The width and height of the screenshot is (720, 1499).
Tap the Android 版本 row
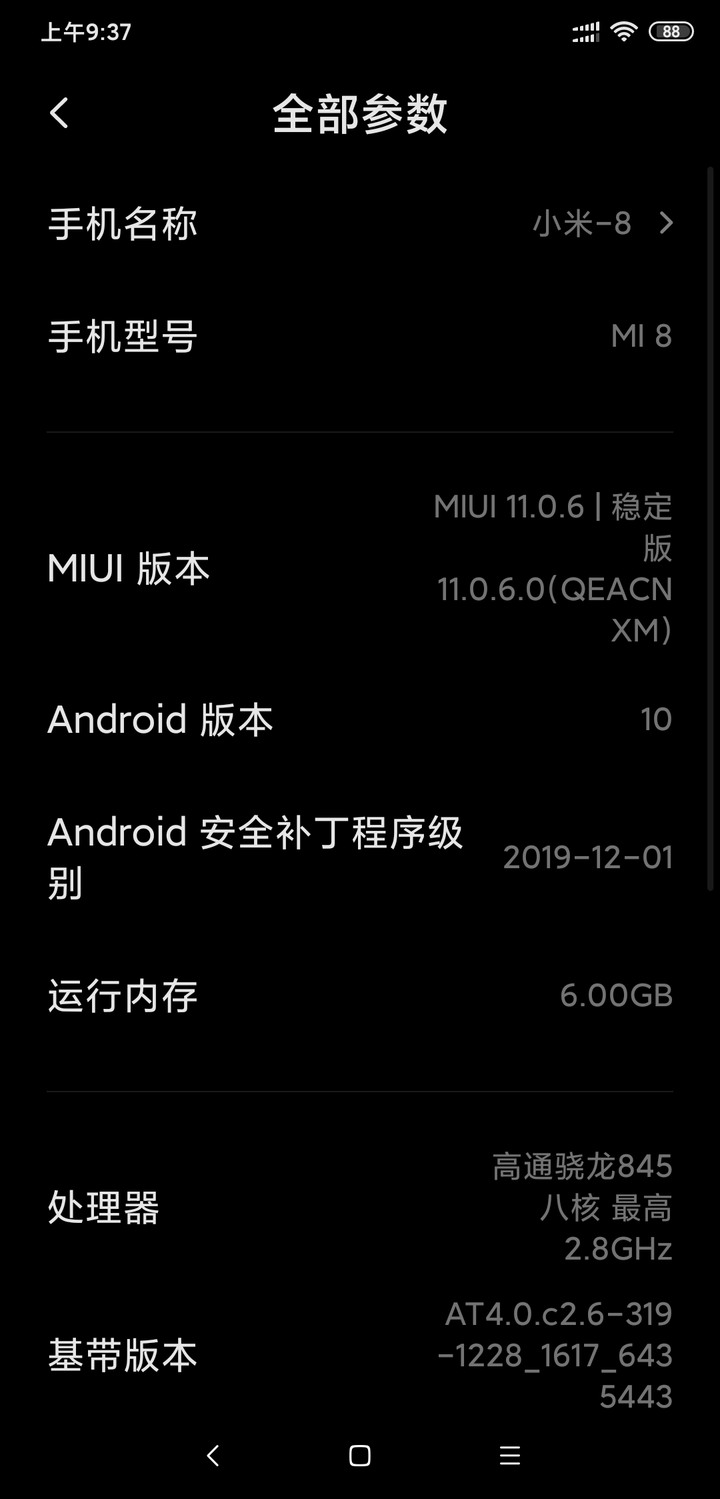tap(360, 720)
